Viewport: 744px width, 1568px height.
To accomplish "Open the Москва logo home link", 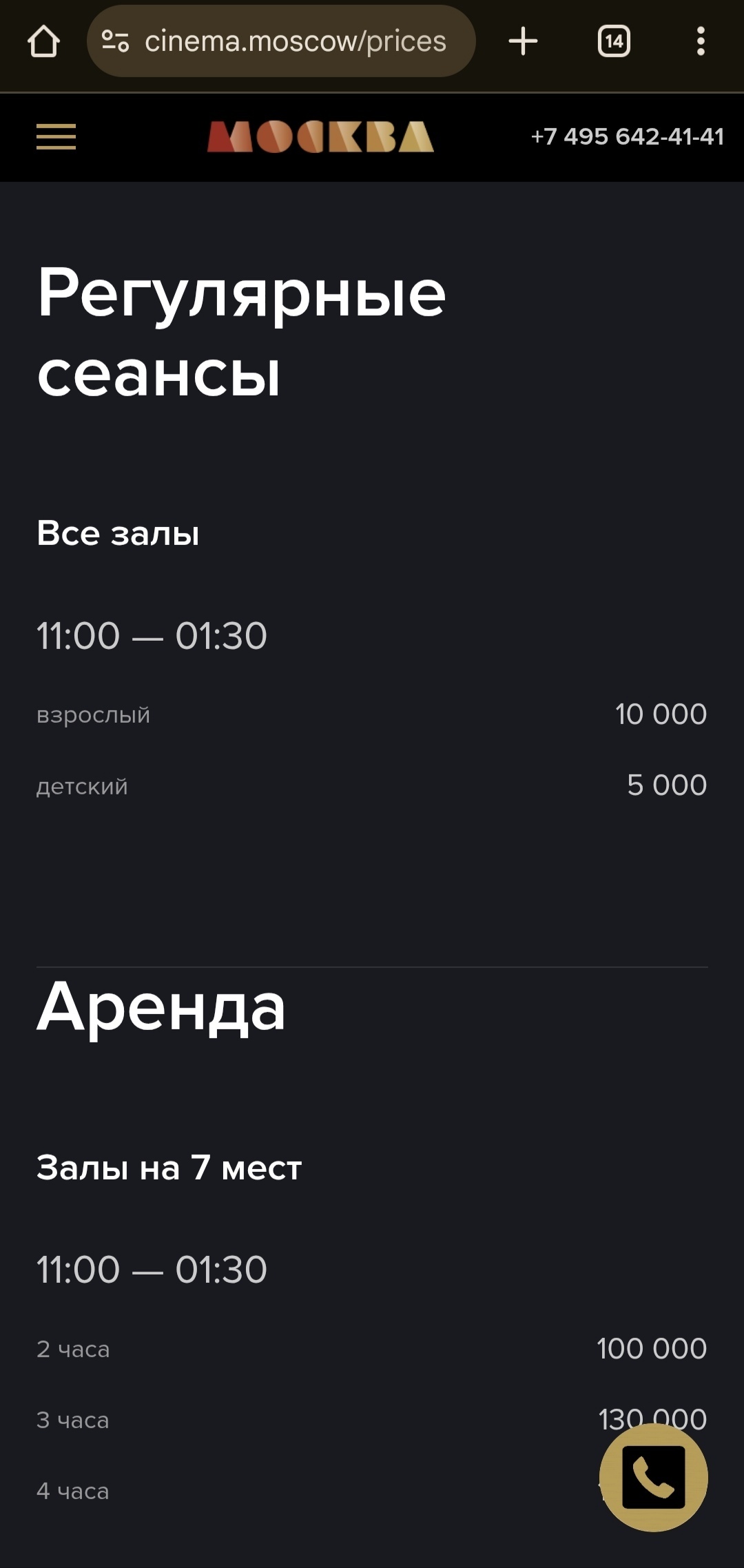I will click(320, 136).
